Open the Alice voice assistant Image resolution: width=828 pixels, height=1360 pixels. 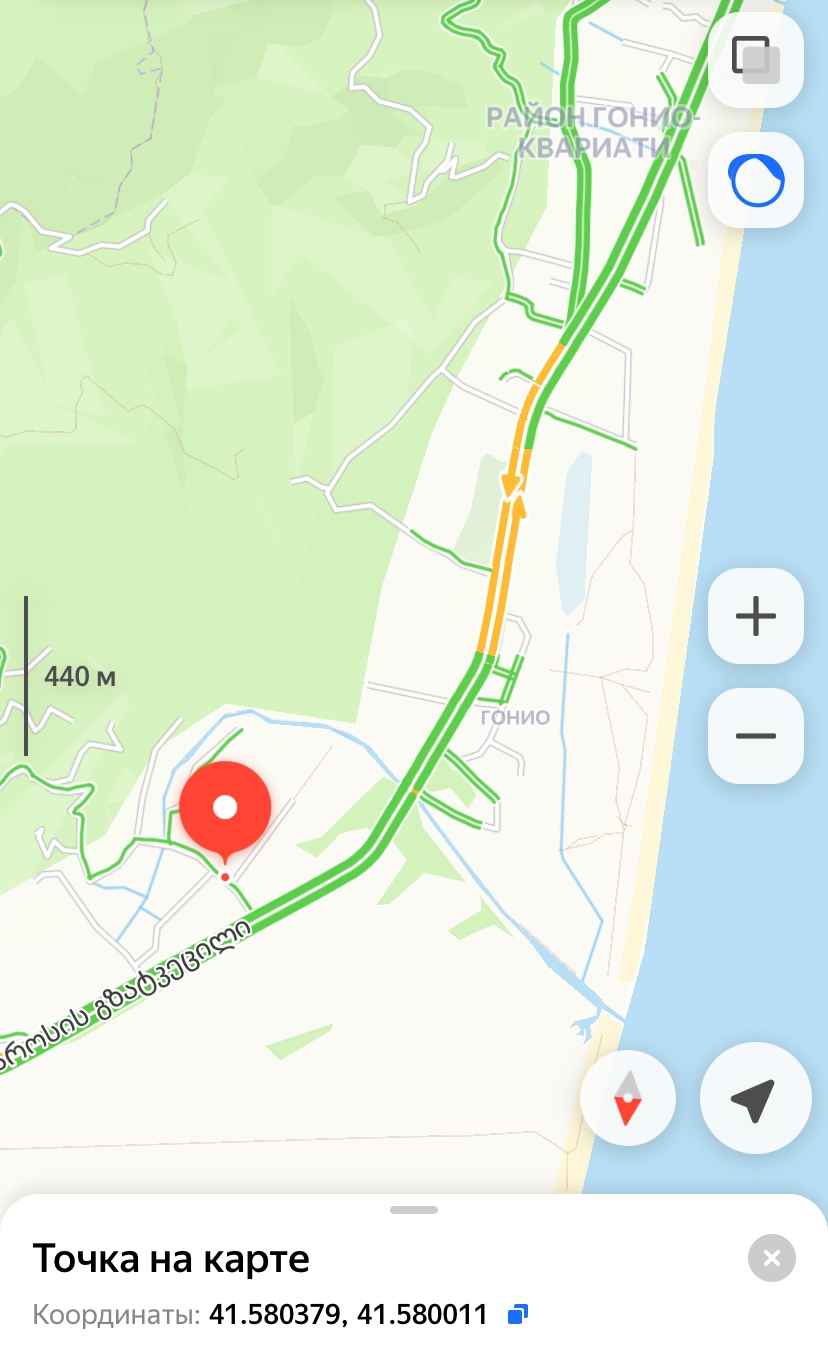[x=756, y=180]
